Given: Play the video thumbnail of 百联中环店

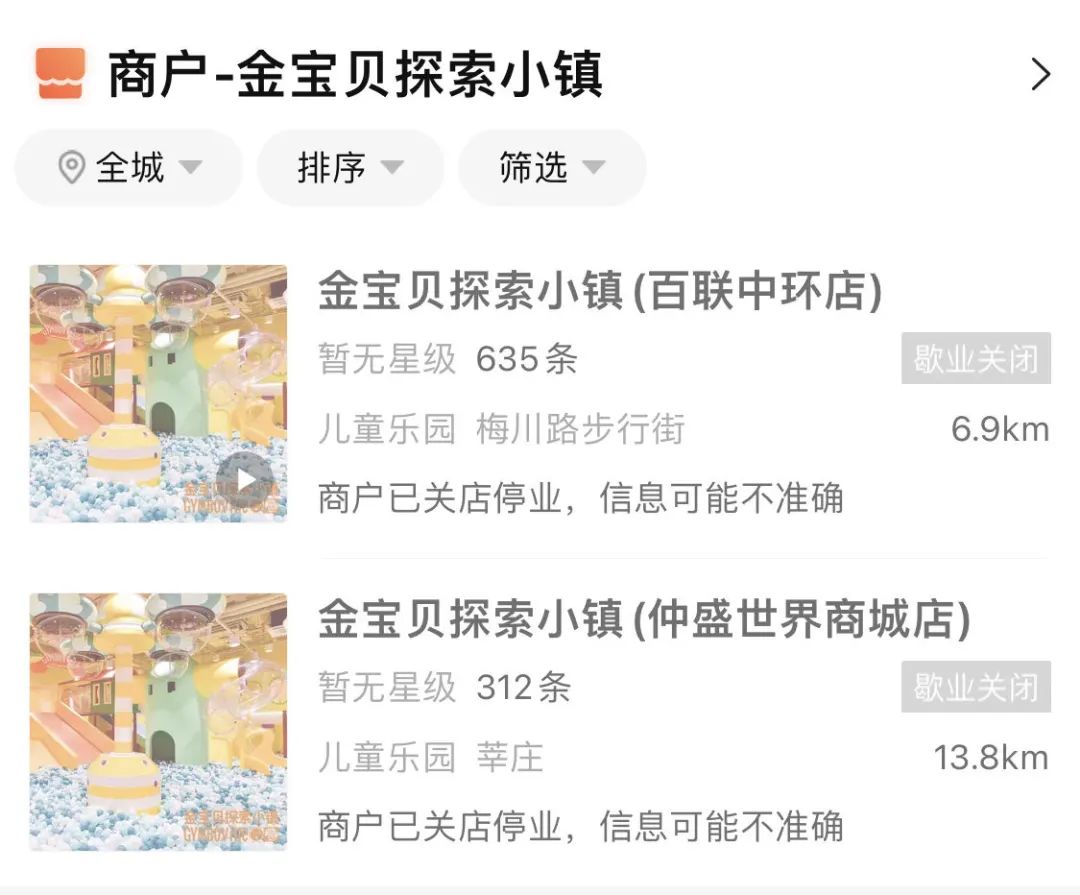Looking at the screenshot, I should point(244,481).
